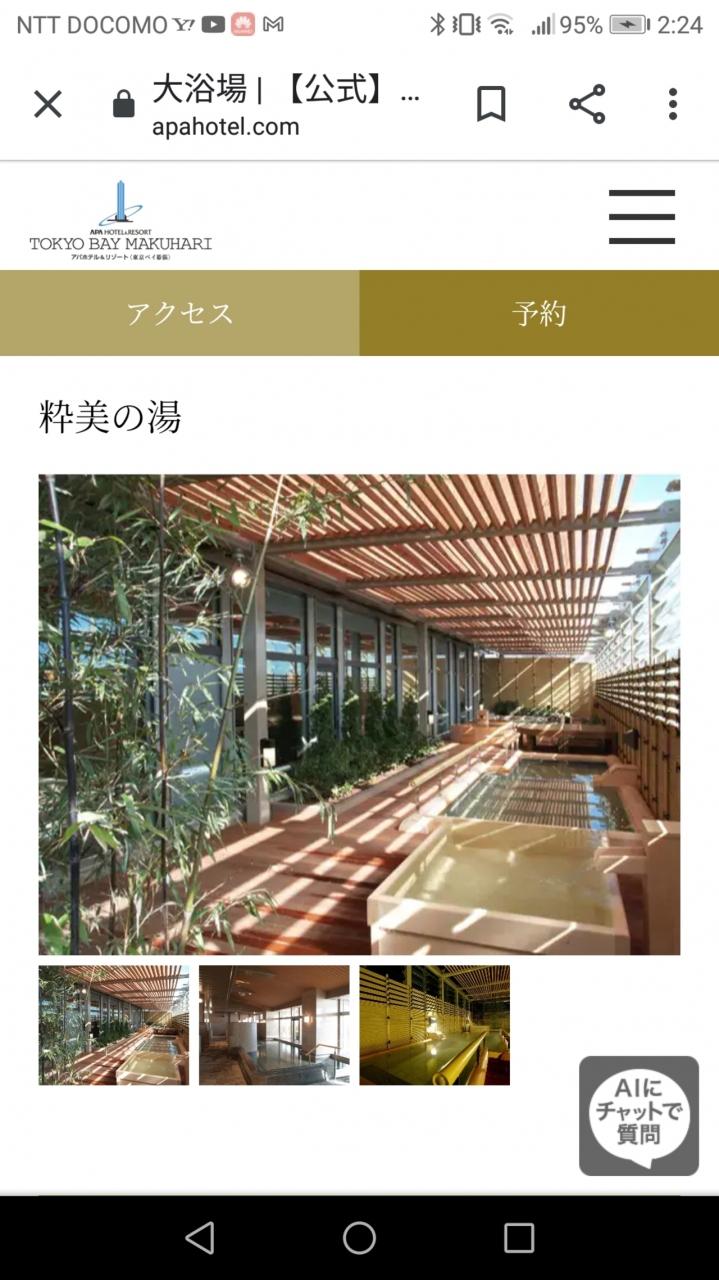Image resolution: width=719 pixels, height=1280 pixels.
Task: Go to the home screen
Action: click(x=359, y=1238)
